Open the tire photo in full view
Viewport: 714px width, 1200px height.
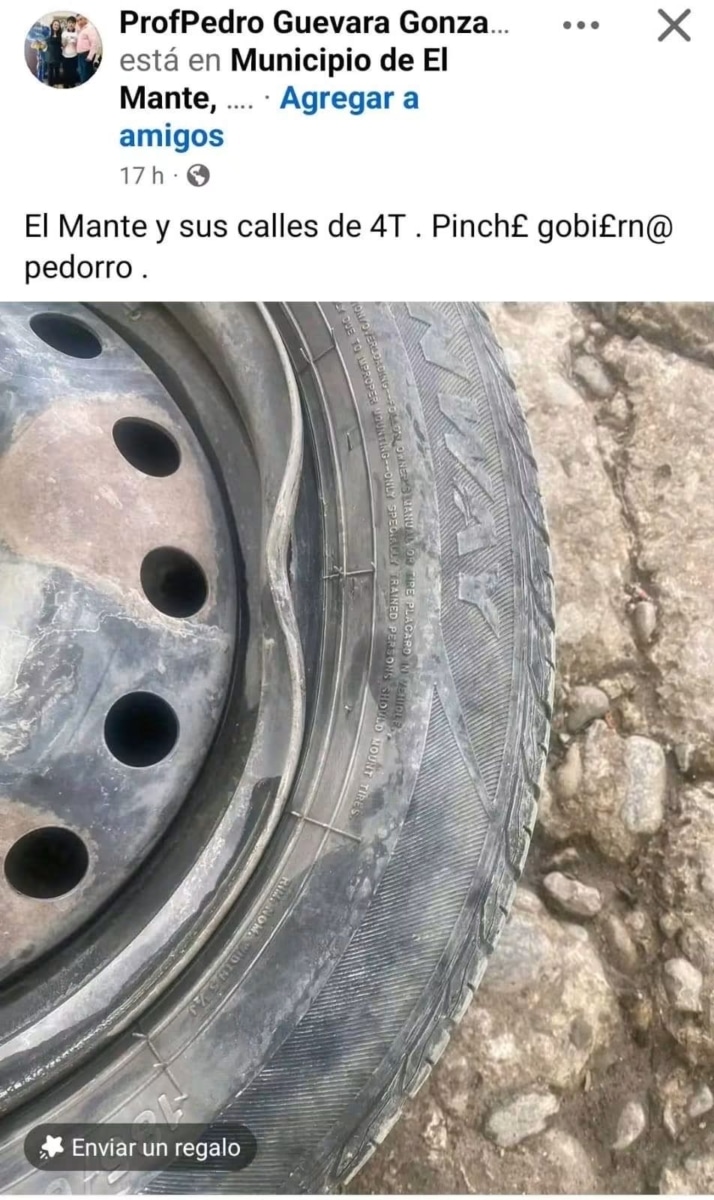[357, 748]
